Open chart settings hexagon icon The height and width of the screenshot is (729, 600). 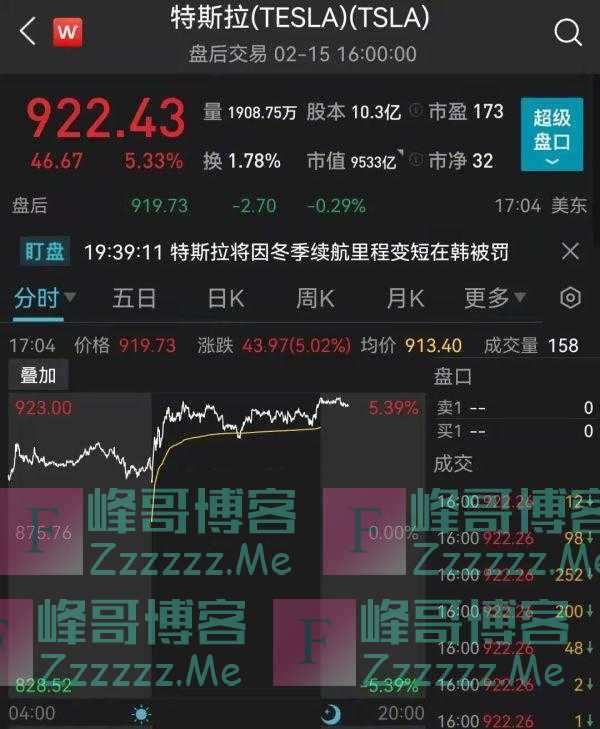(x=570, y=298)
